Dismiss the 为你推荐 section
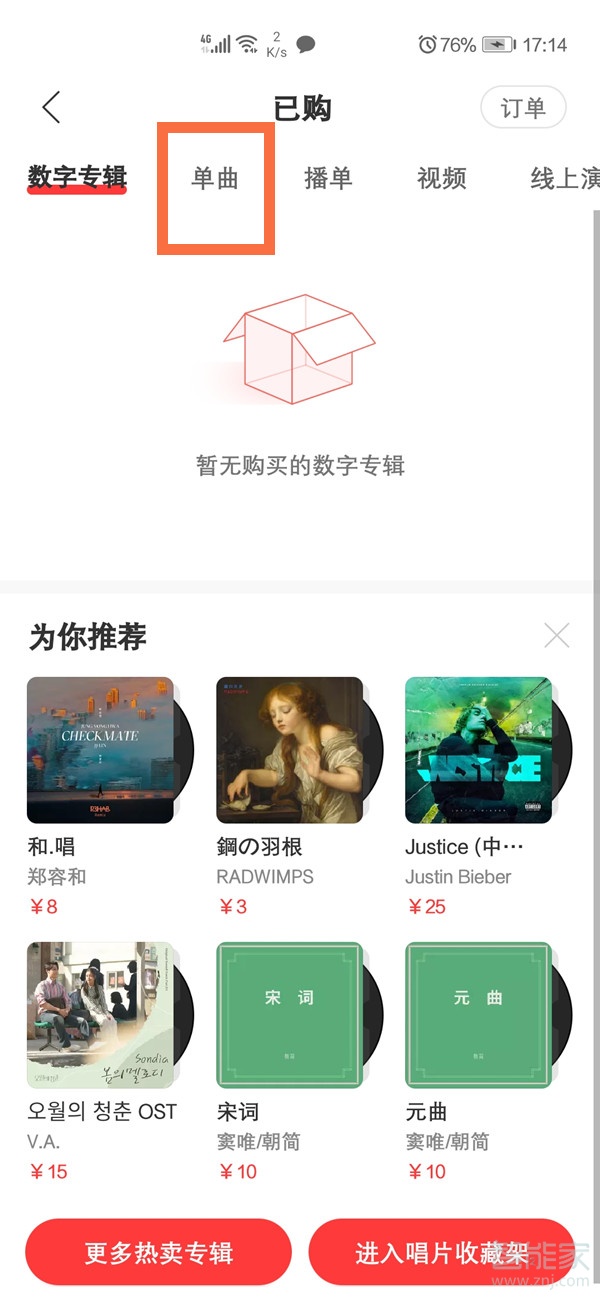Screen dimensions: 600x1300 (556, 635)
